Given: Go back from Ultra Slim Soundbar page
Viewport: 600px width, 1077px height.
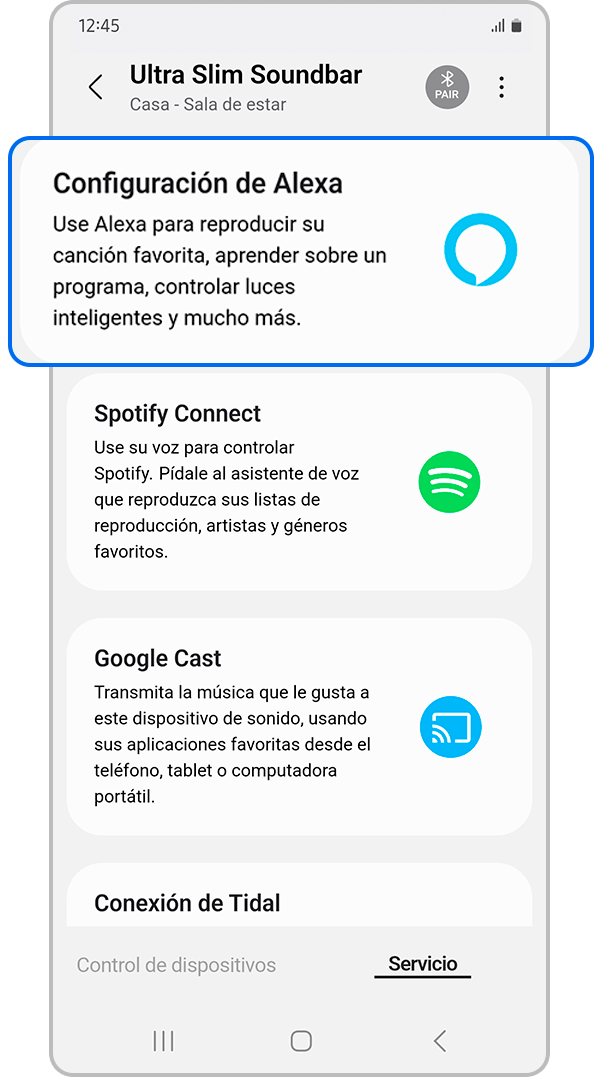Looking at the screenshot, I should pos(96,88).
